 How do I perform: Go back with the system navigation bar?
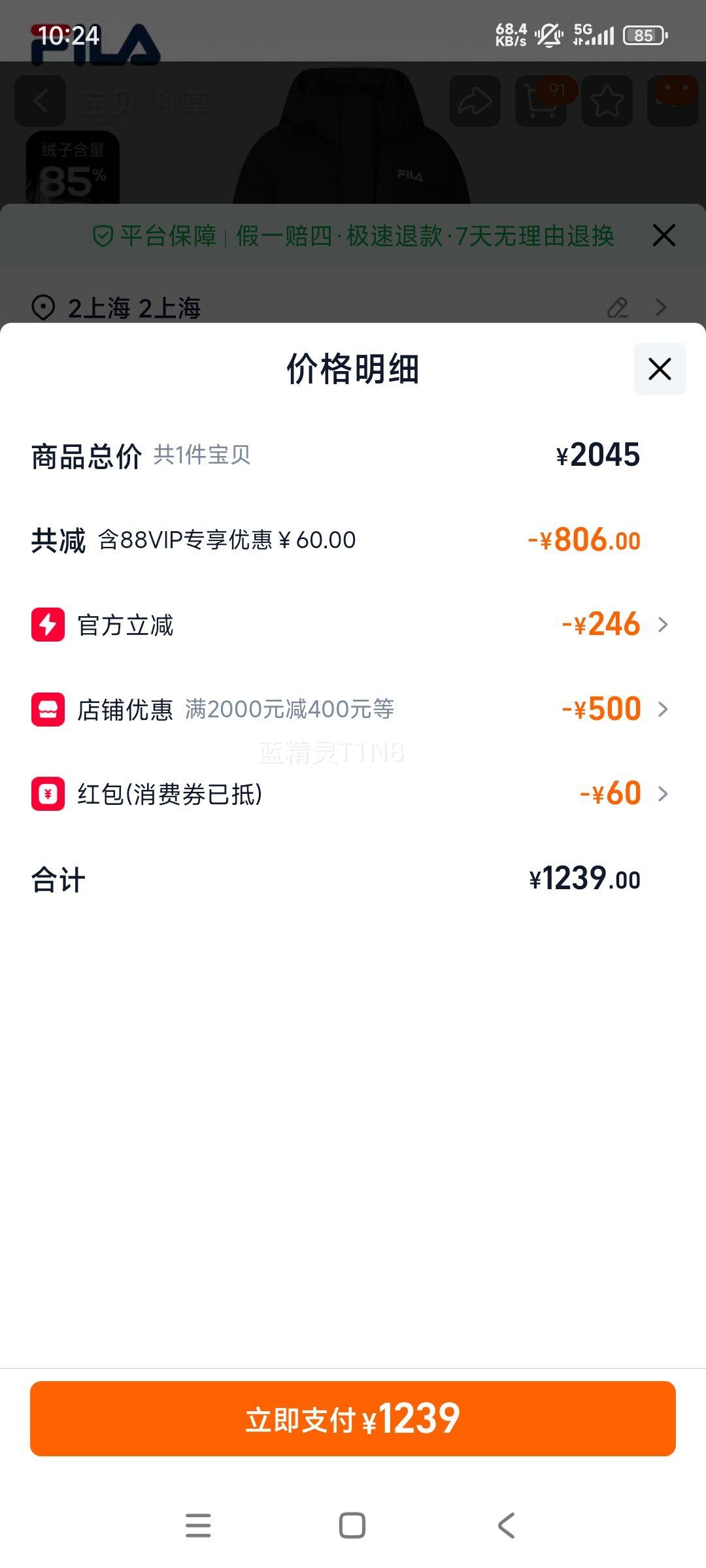click(506, 1526)
